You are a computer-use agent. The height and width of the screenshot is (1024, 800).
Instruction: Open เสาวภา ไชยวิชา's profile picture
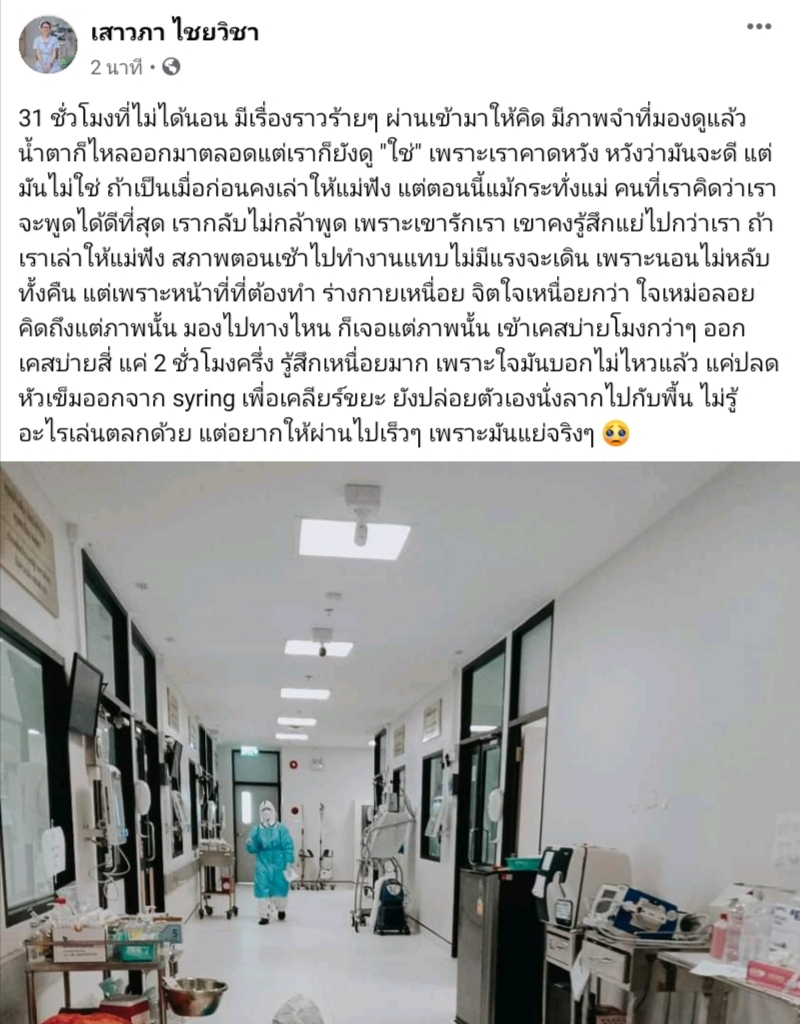point(47,45)
